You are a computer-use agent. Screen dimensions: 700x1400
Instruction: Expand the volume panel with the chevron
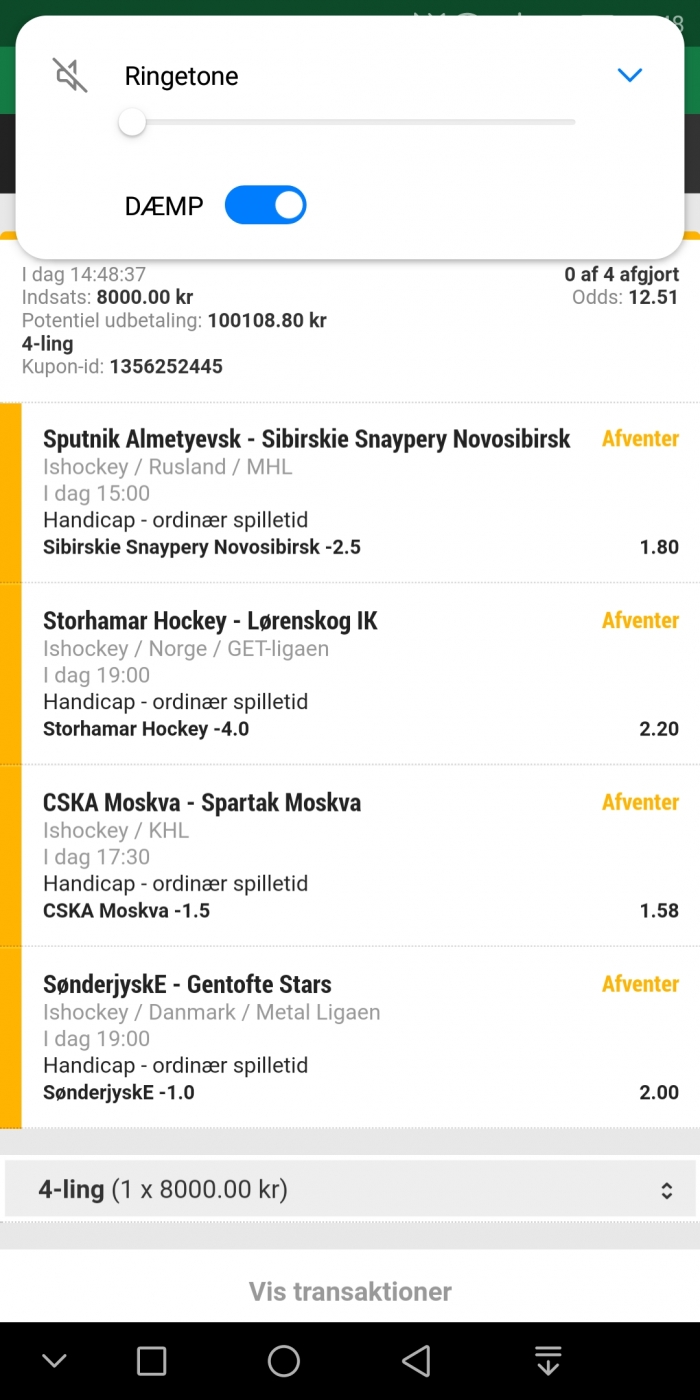(629, 75)
